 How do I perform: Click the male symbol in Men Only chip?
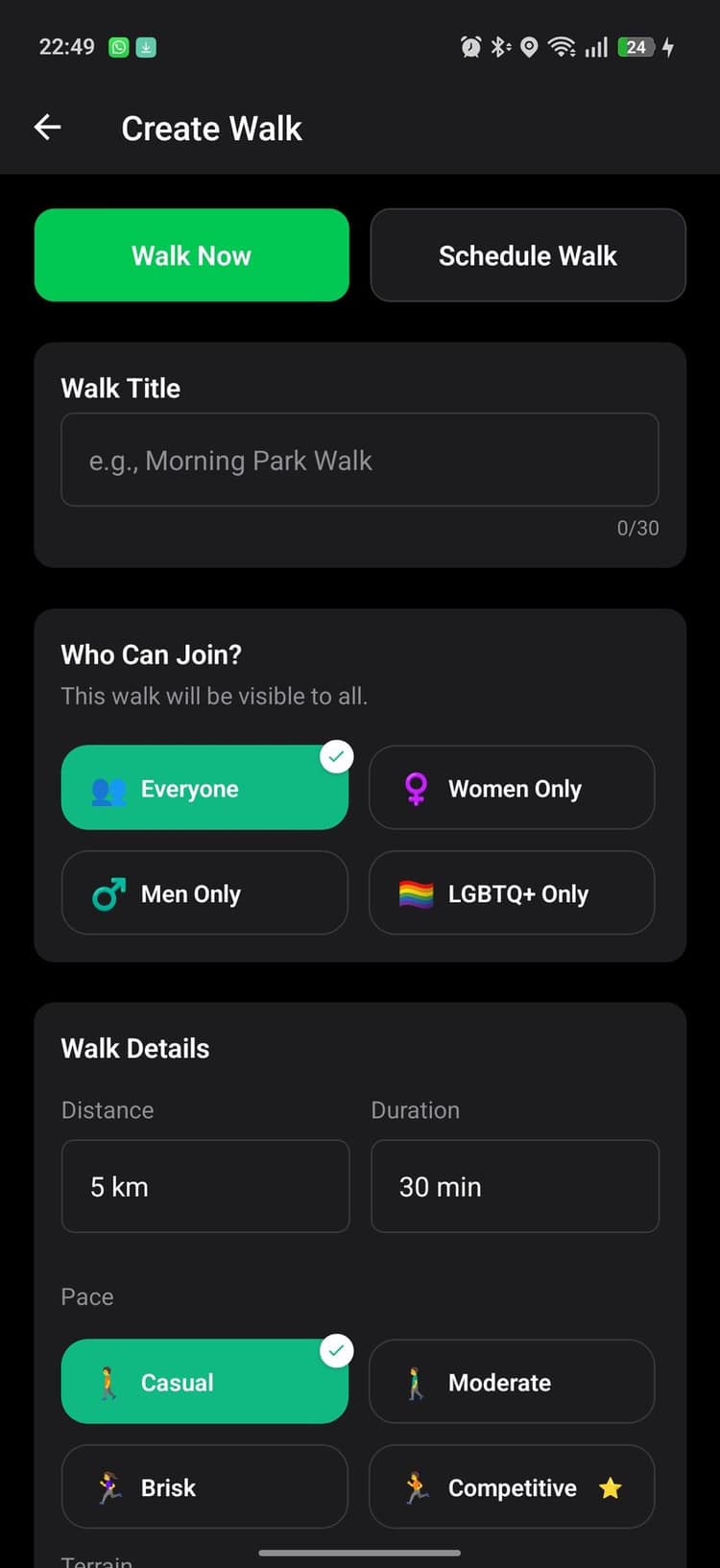pos(108,893)
